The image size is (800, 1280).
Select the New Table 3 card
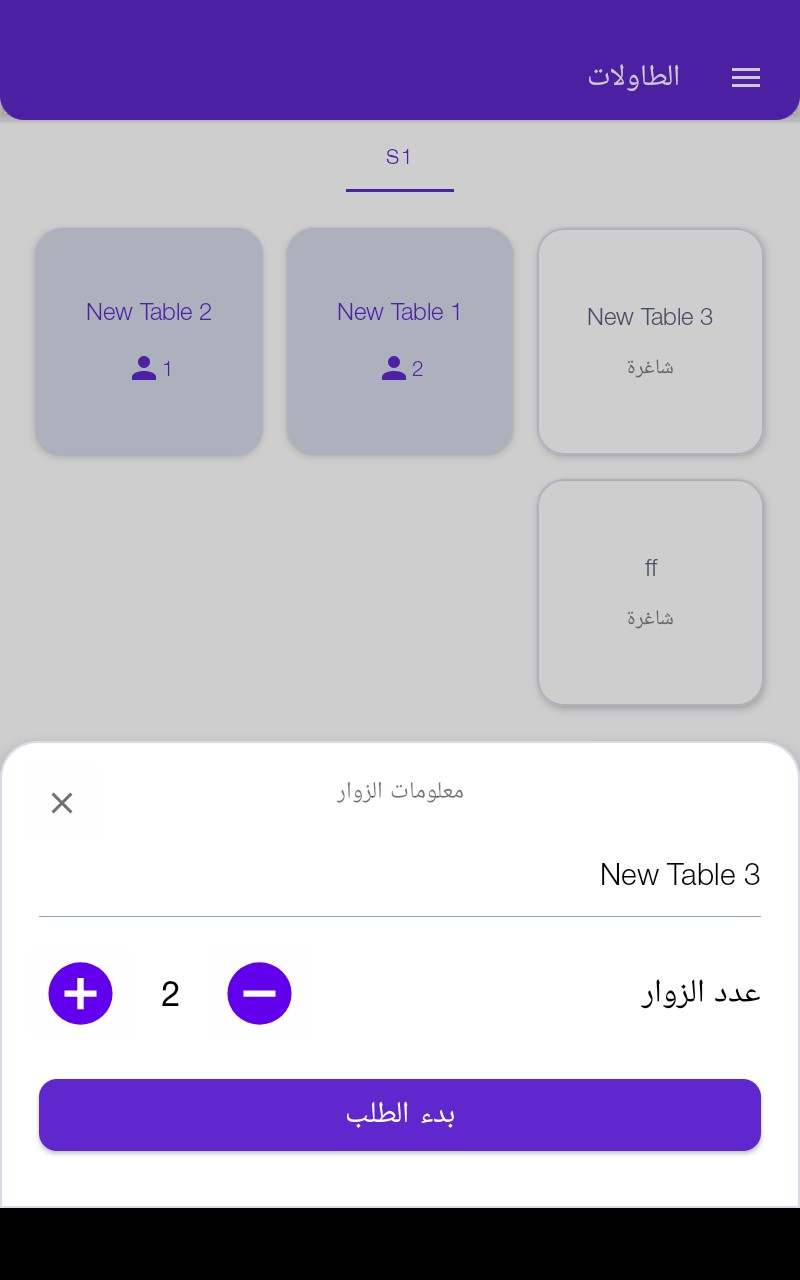(x=651, y=341)
